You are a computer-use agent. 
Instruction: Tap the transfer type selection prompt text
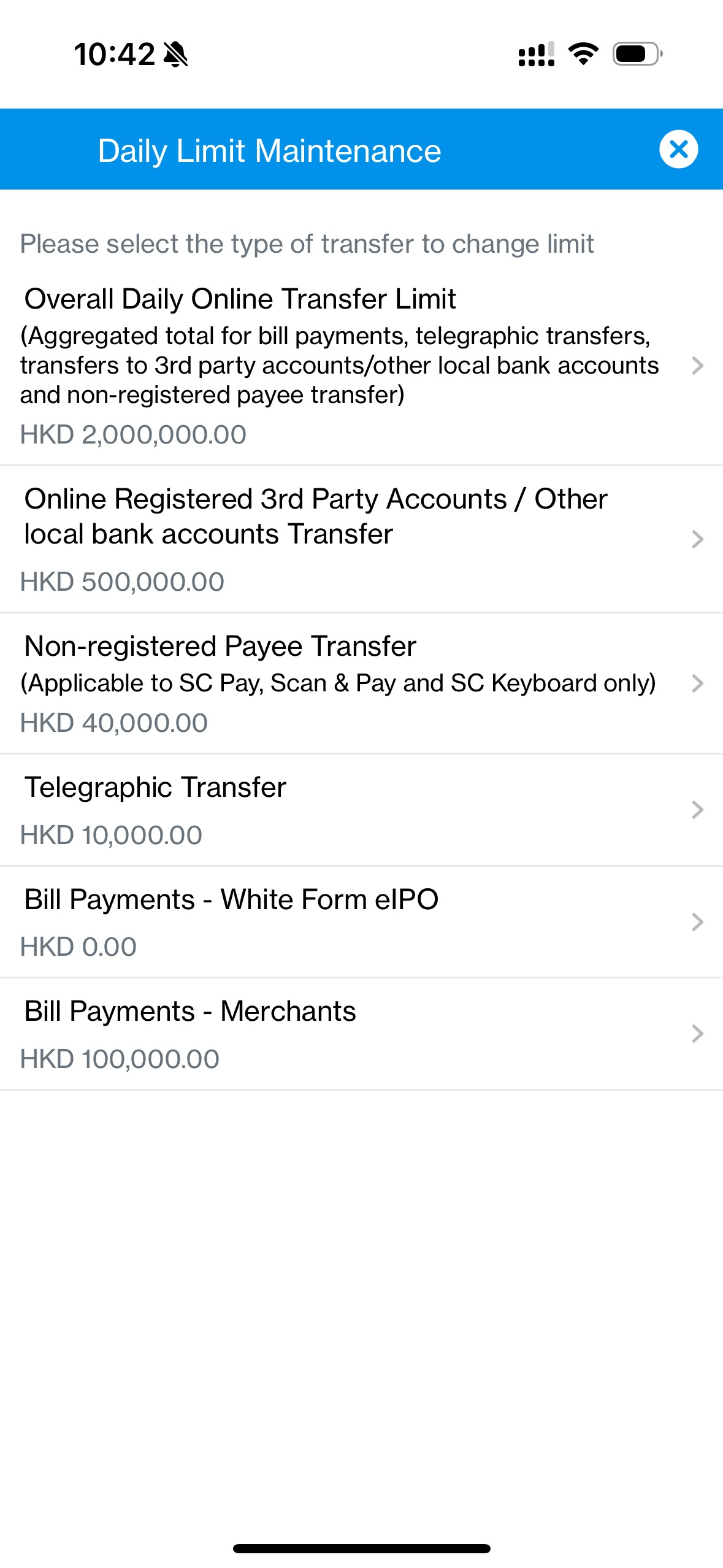306,243
